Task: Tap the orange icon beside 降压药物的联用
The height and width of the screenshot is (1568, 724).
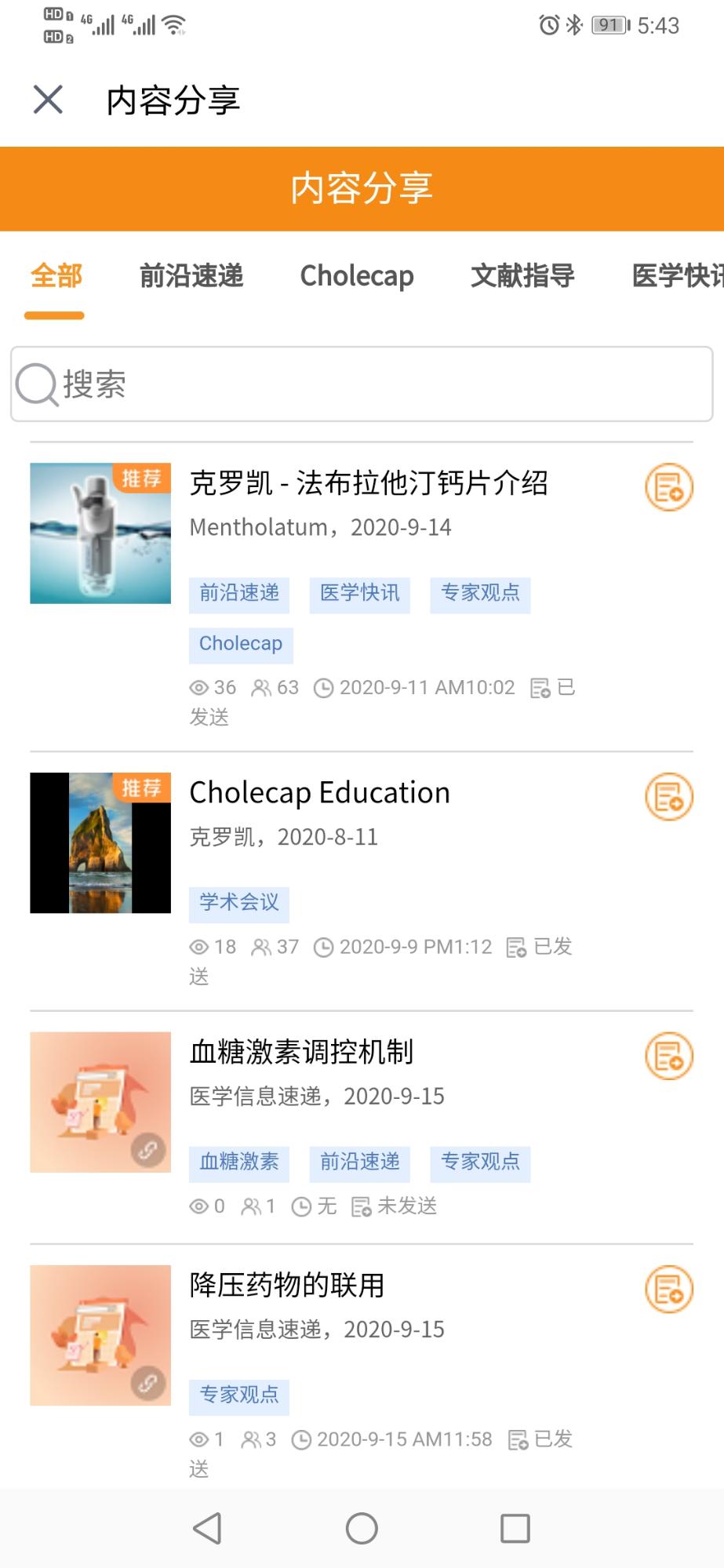Action: coord(669,1289)
